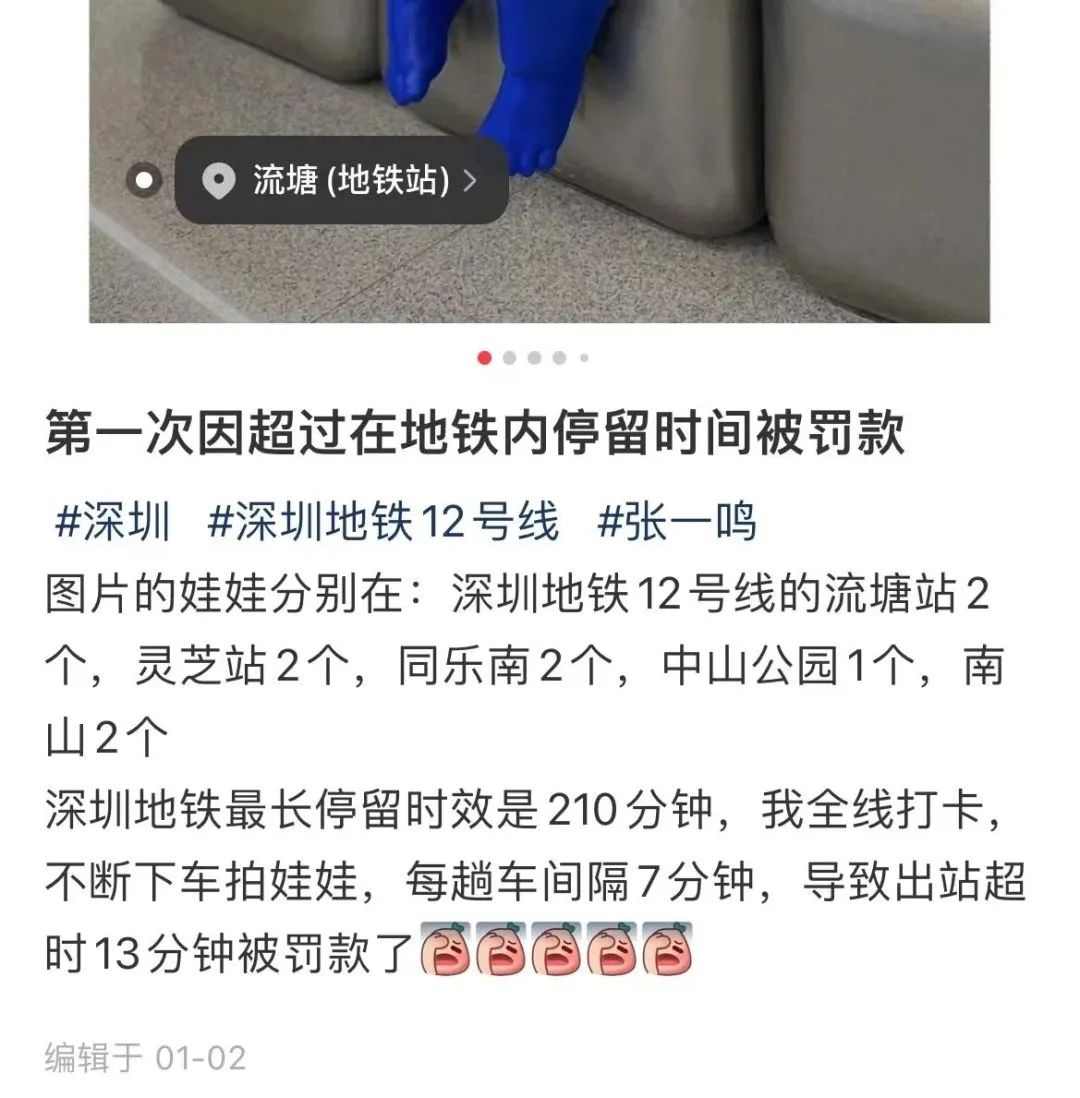Open the #深圳 hashtag

[113, 523]
